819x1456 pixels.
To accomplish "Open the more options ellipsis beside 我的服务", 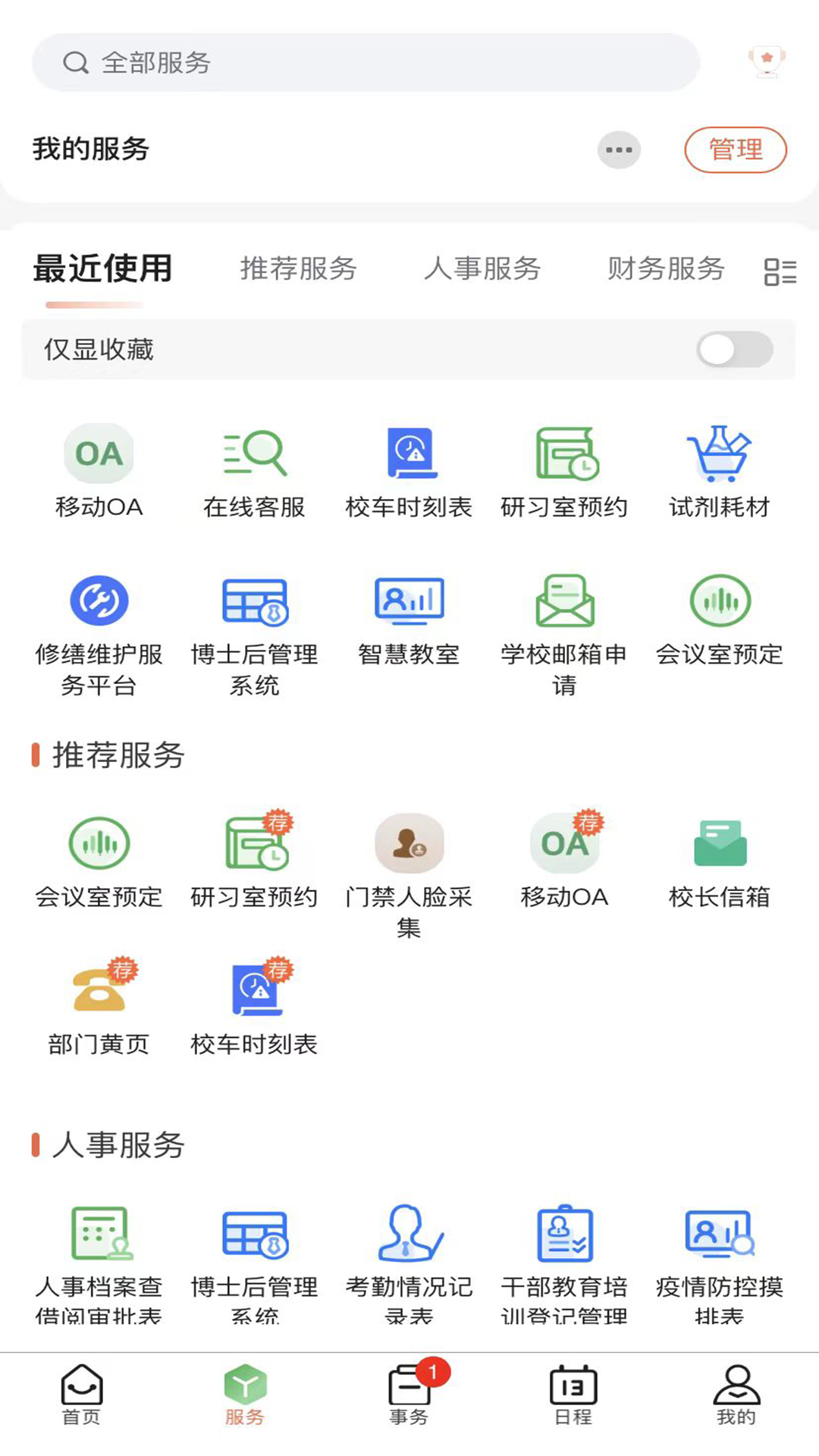I will [x=619, y=149].
